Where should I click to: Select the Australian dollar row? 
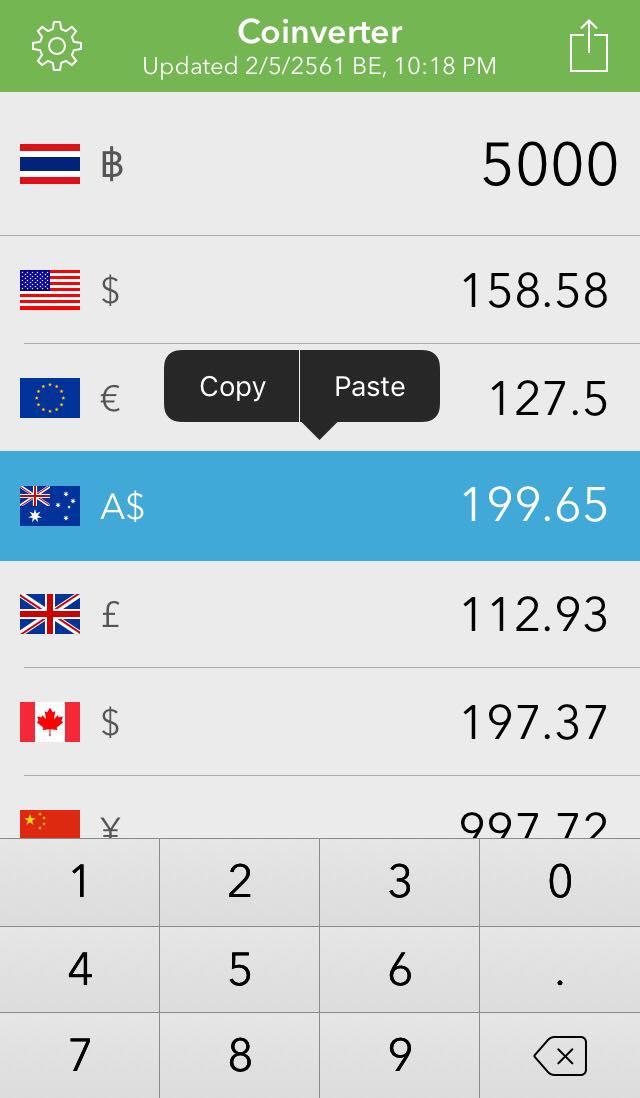tap(320, 506)
